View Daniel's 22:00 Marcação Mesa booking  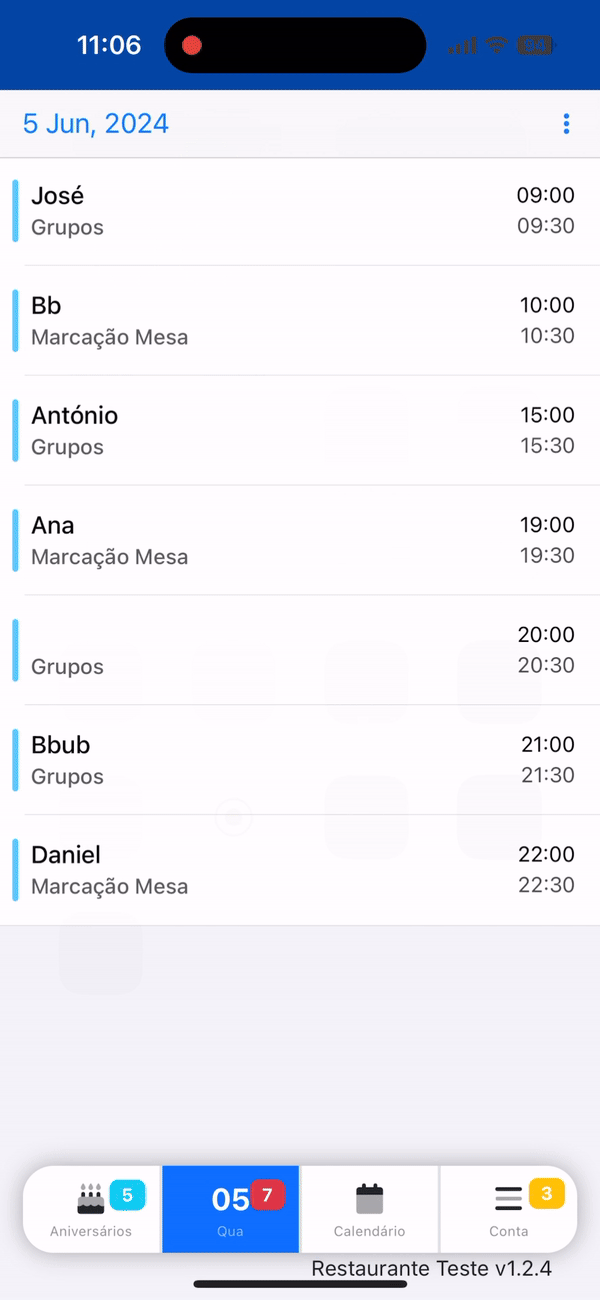(300, 871)
